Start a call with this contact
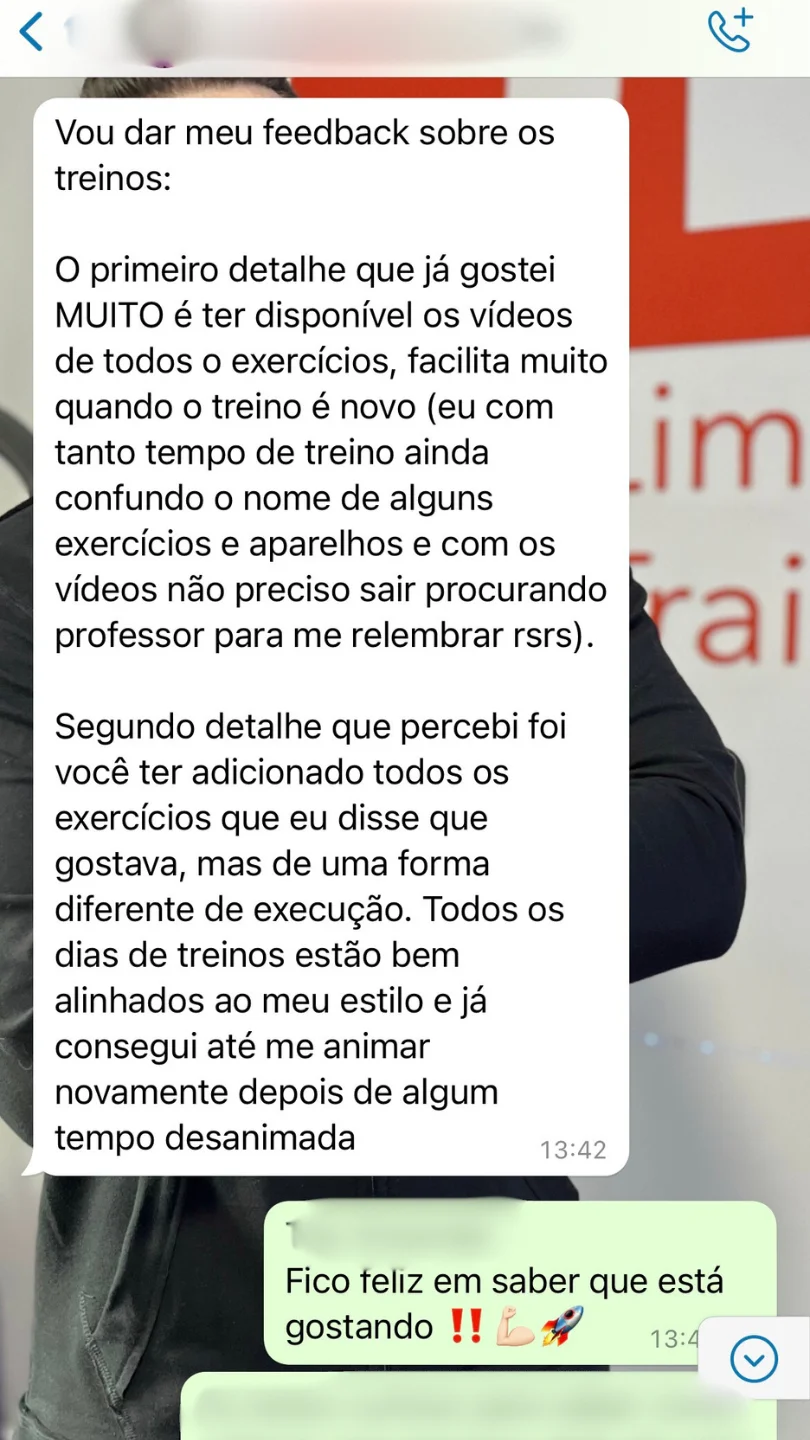Screen dimensions: 810x1440 pos(730,32)
